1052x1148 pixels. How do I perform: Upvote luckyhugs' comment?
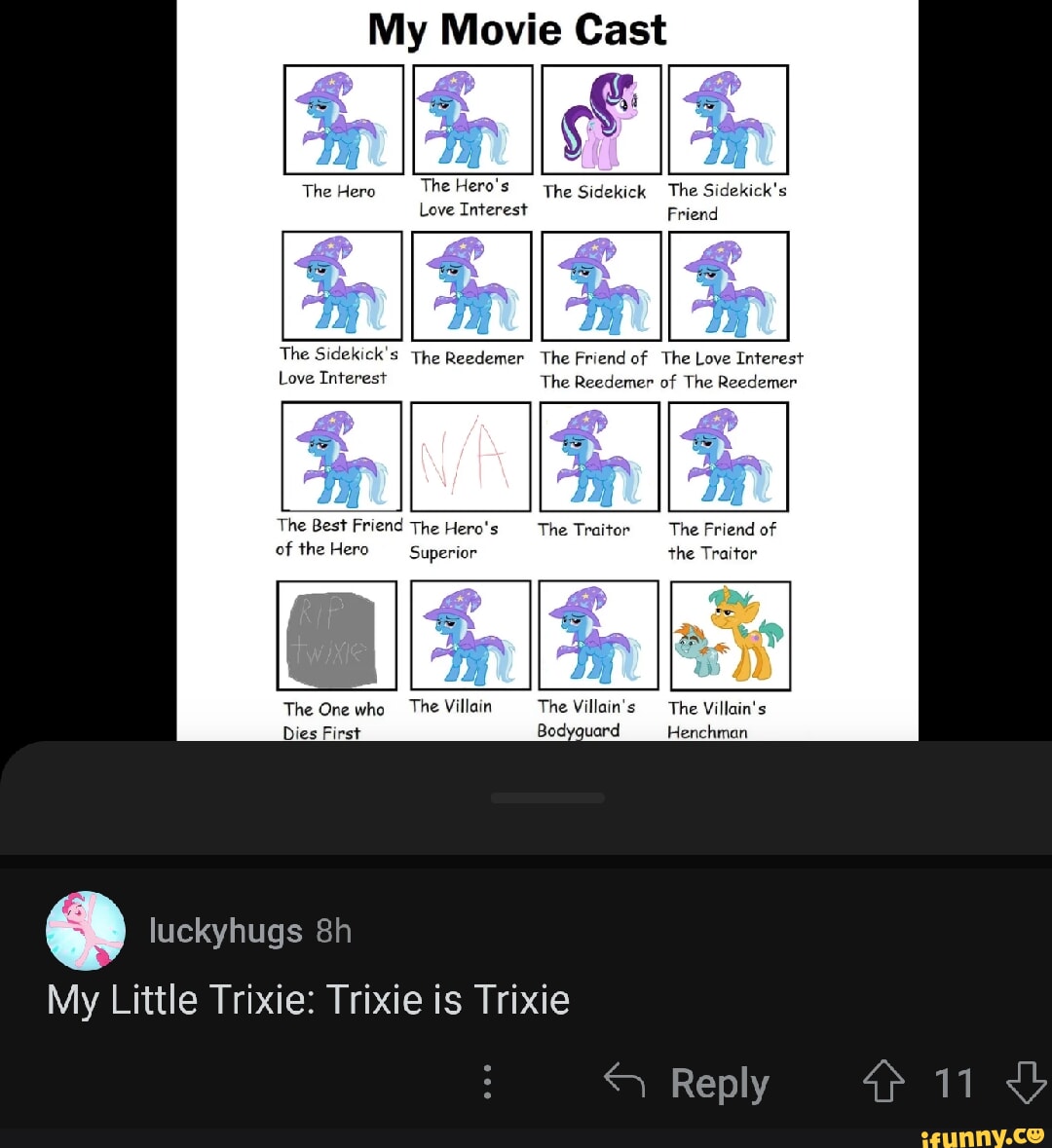(x=883, y=1083)
